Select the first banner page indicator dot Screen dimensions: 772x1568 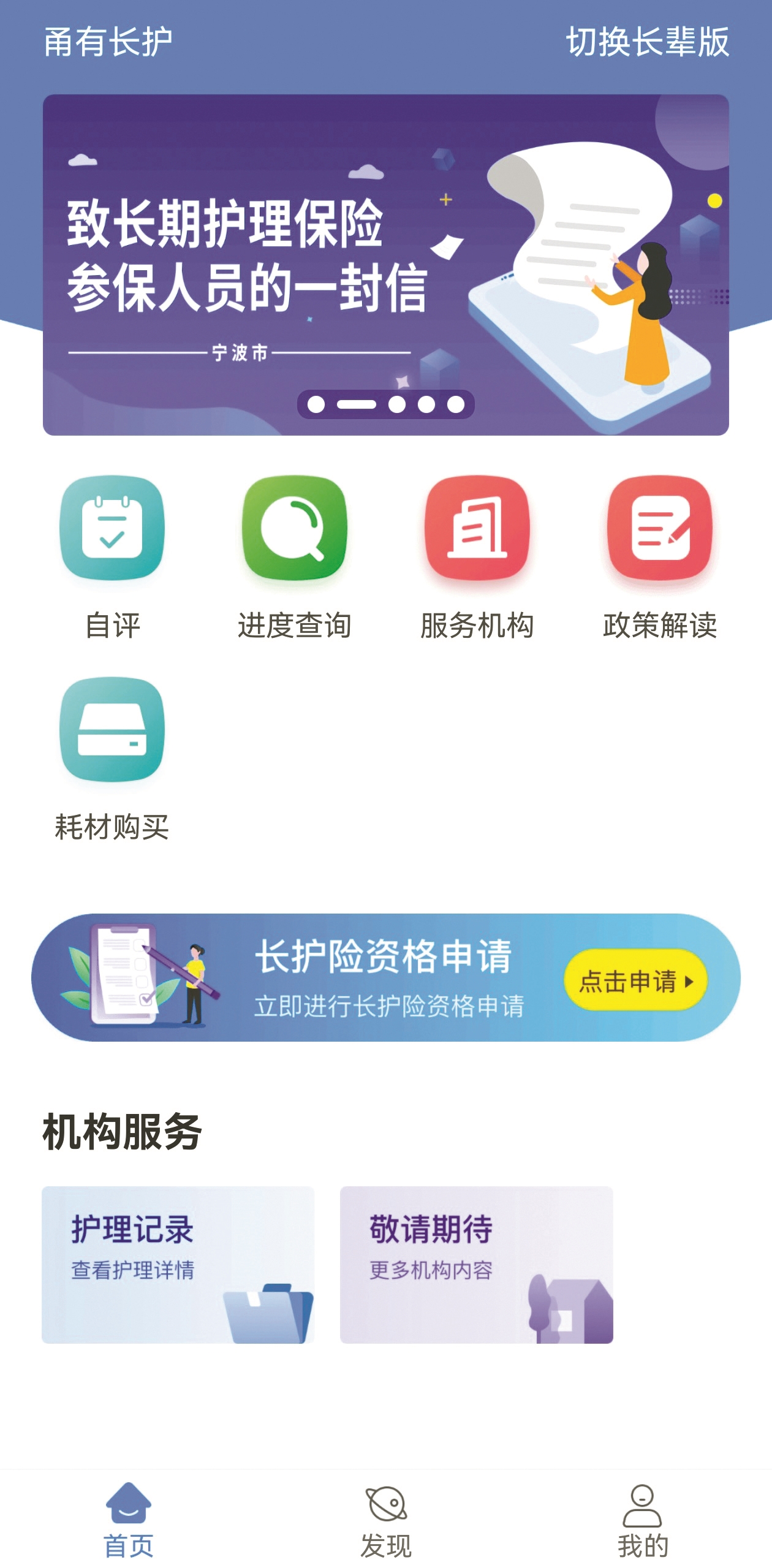(316, 404)
